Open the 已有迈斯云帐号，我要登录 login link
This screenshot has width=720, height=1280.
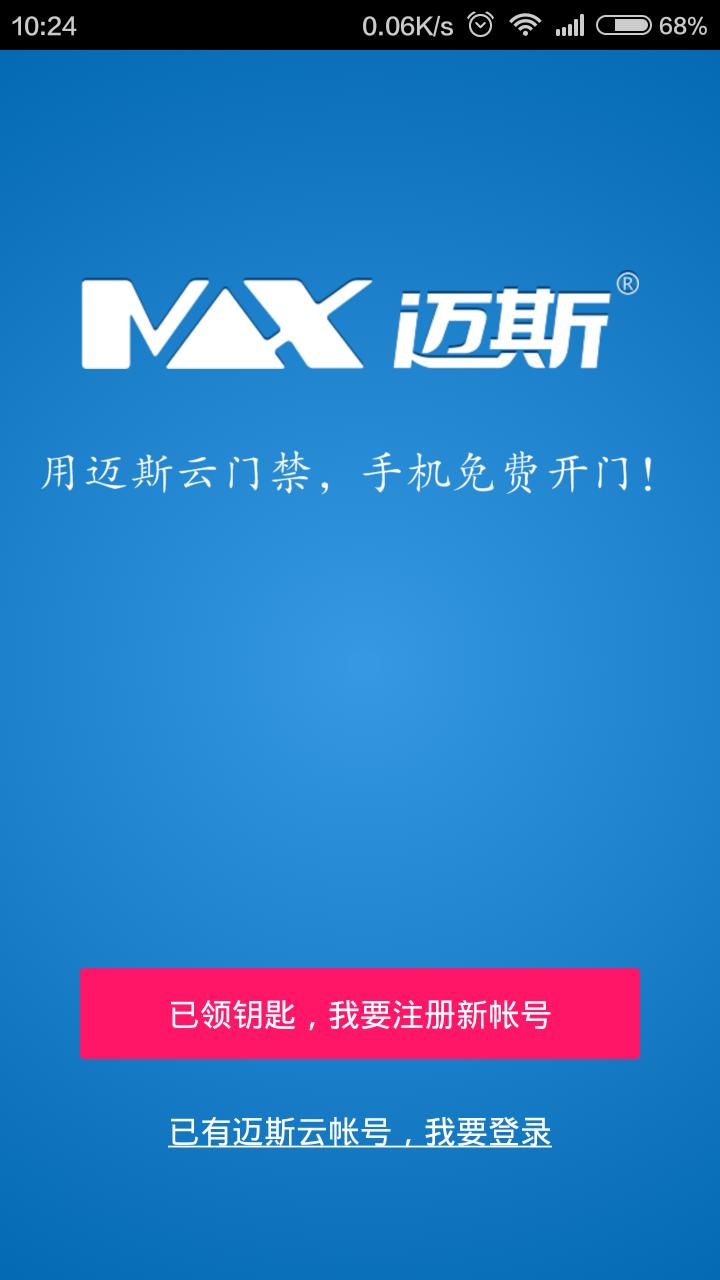pyautogui.click(x=360, y=1132)
